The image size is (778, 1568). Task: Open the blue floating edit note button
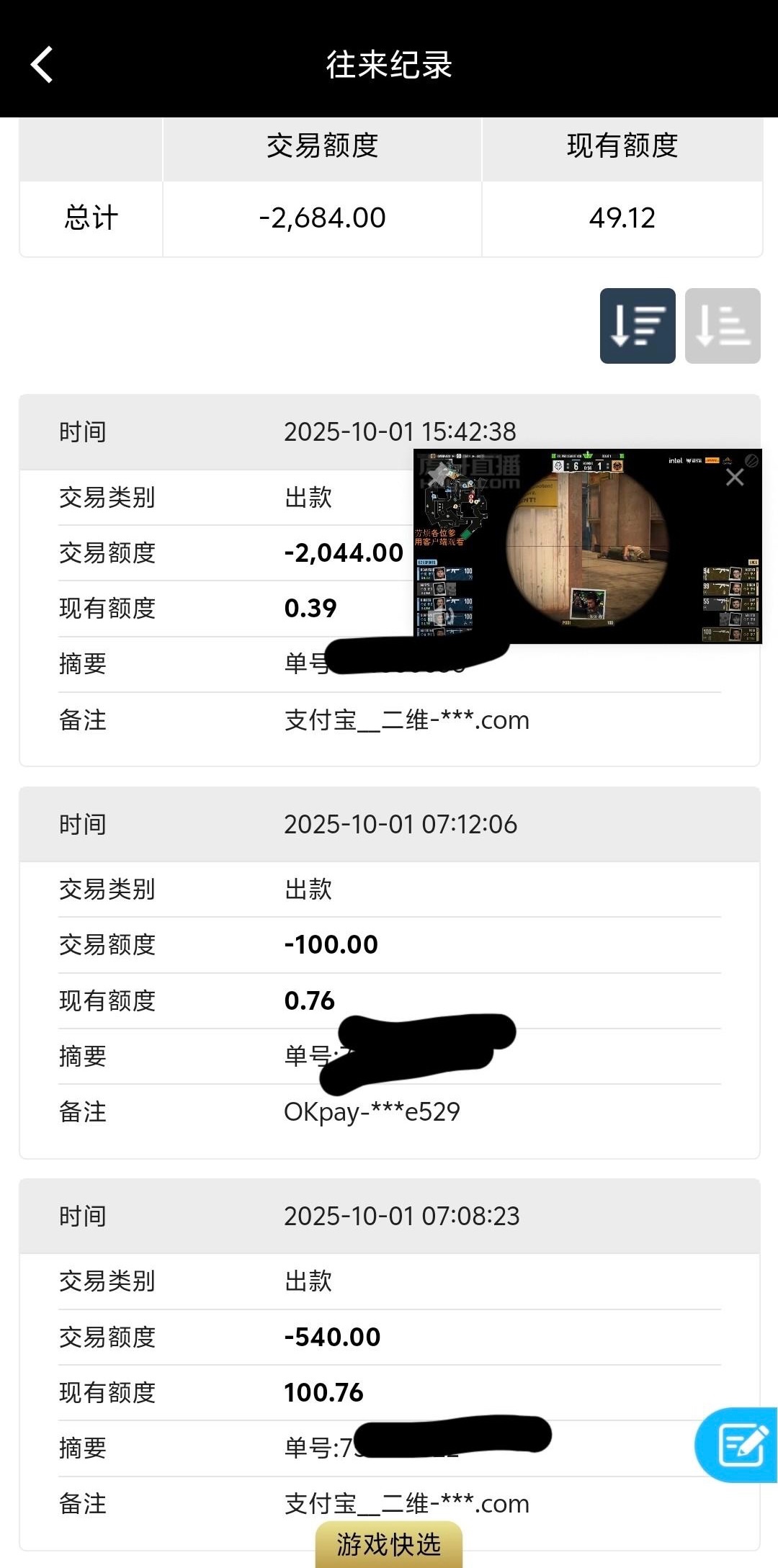coord(738,1444)
